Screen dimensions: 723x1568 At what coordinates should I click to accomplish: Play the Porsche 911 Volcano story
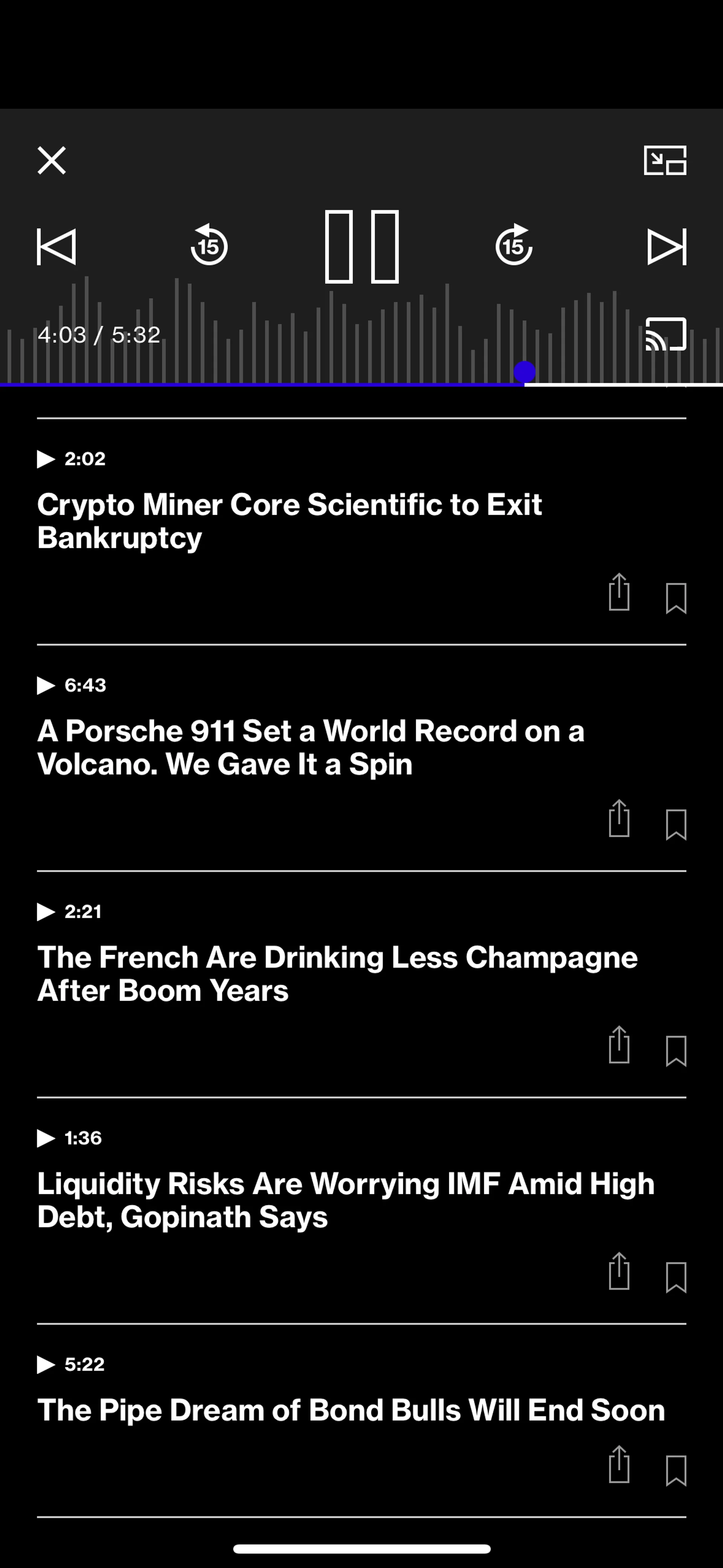click(x=46, y=685)
